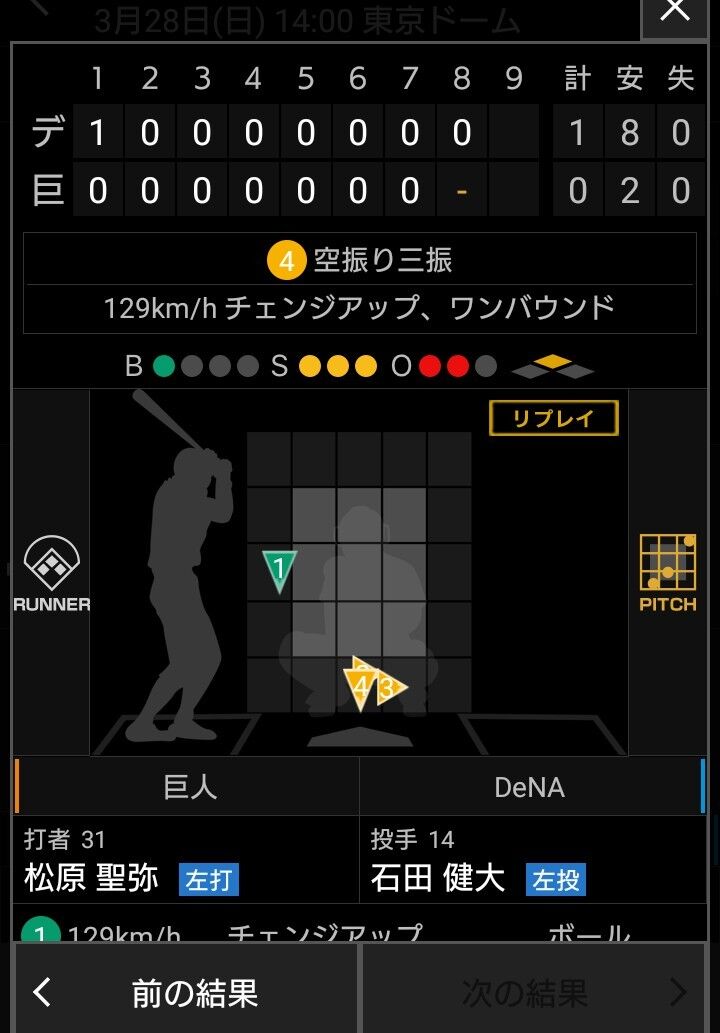
Task: Switch to the RUNNER view
Action: (51, 574)
